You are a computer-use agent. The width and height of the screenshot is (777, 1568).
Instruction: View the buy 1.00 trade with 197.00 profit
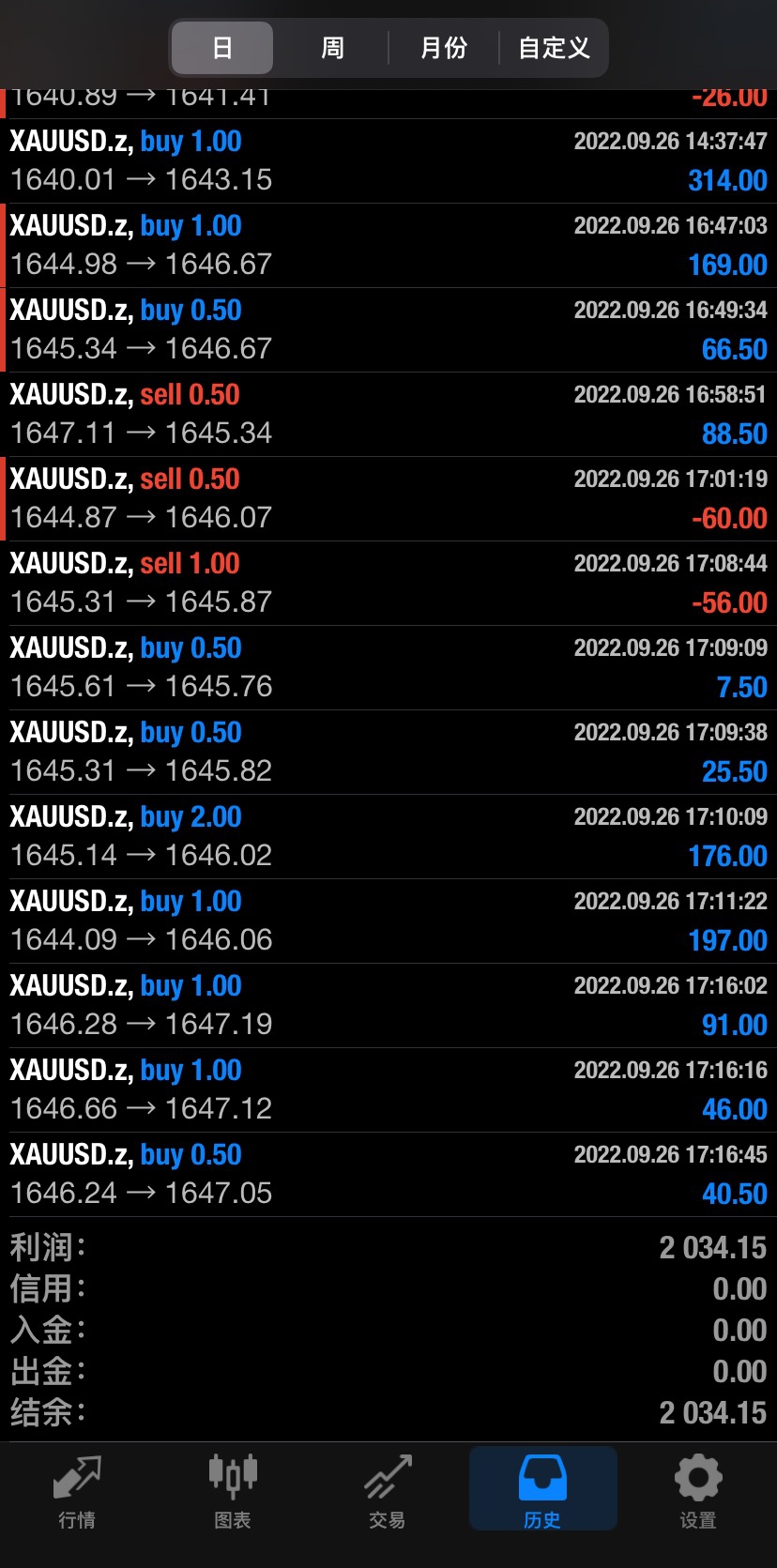pyautogui.click(x=388, y=921)
